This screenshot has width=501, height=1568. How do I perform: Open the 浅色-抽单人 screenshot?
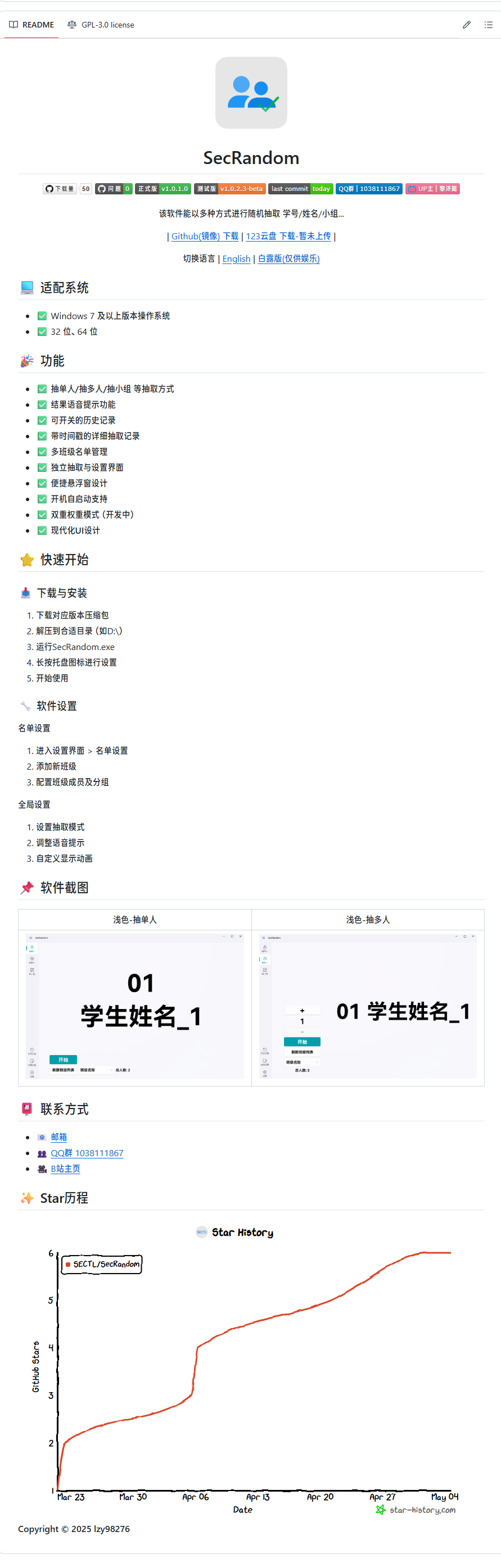(x=135, y=1006)
